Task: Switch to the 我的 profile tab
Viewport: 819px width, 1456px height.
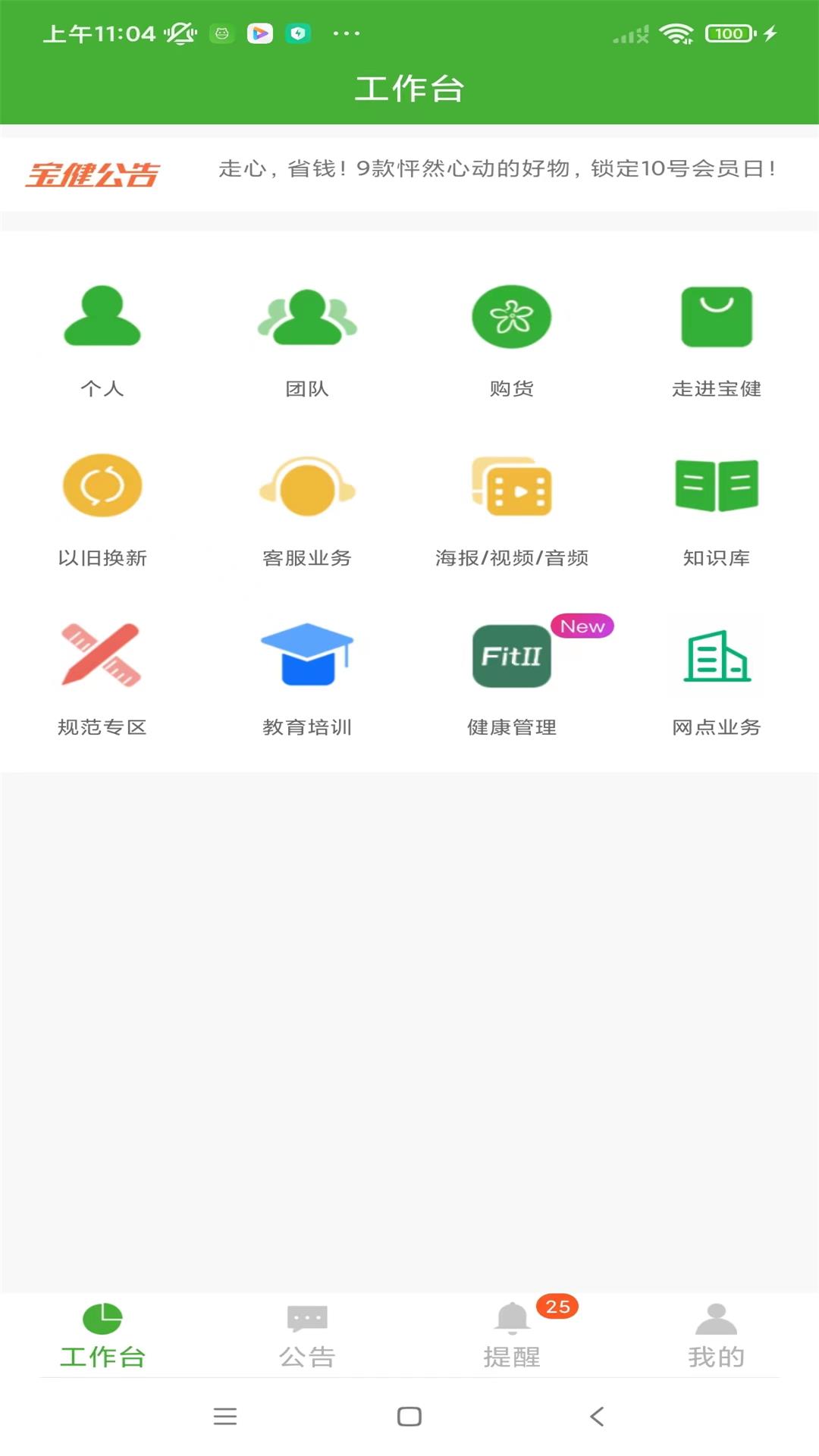Action: click(717, 1338)
